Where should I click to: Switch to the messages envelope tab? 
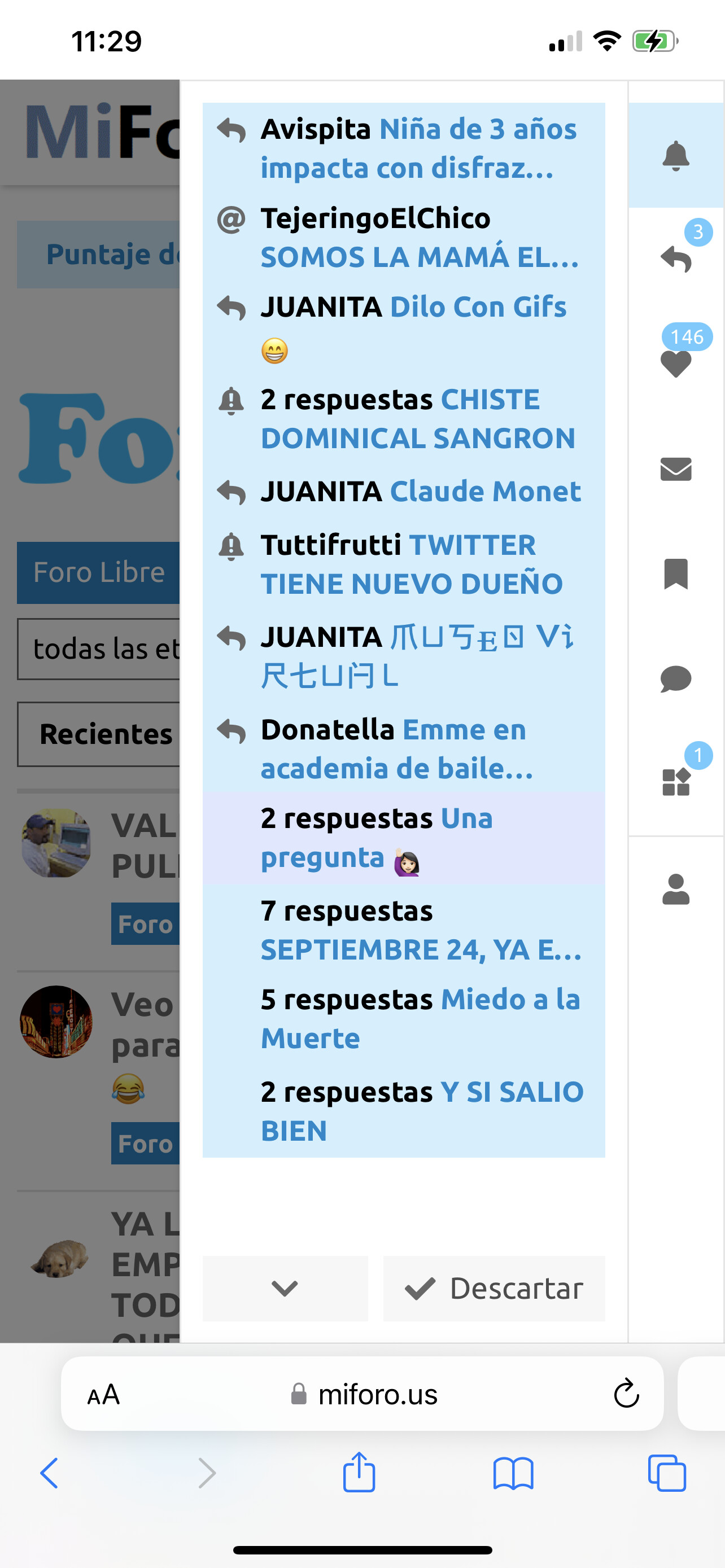(676, 469)
